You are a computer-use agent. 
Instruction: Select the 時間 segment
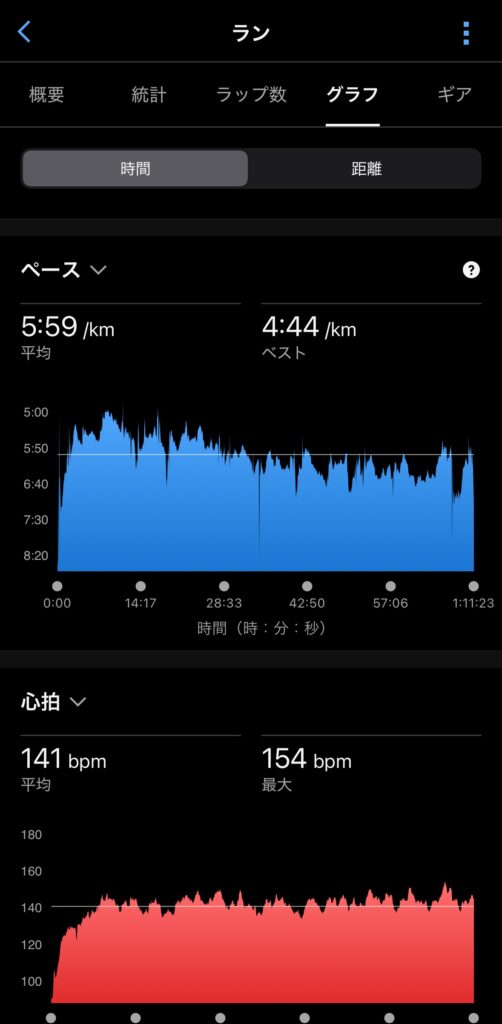click(135, 168)
